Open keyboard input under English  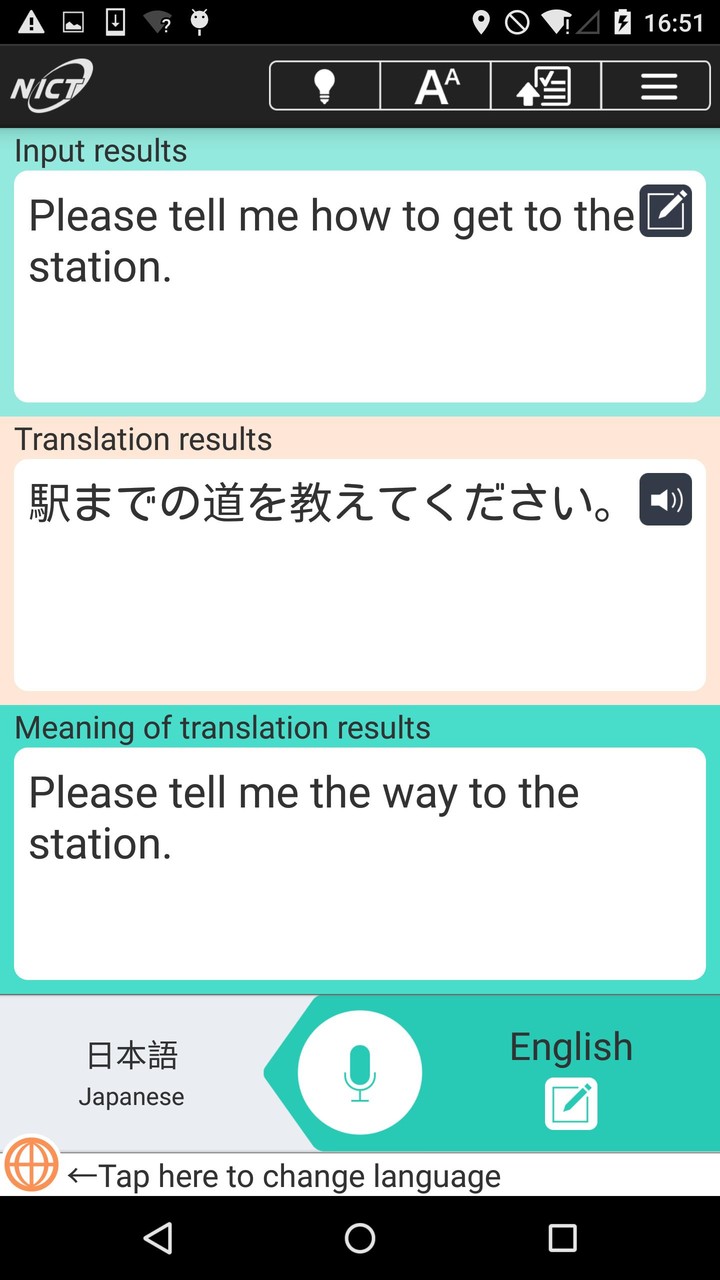[570, 1103]
